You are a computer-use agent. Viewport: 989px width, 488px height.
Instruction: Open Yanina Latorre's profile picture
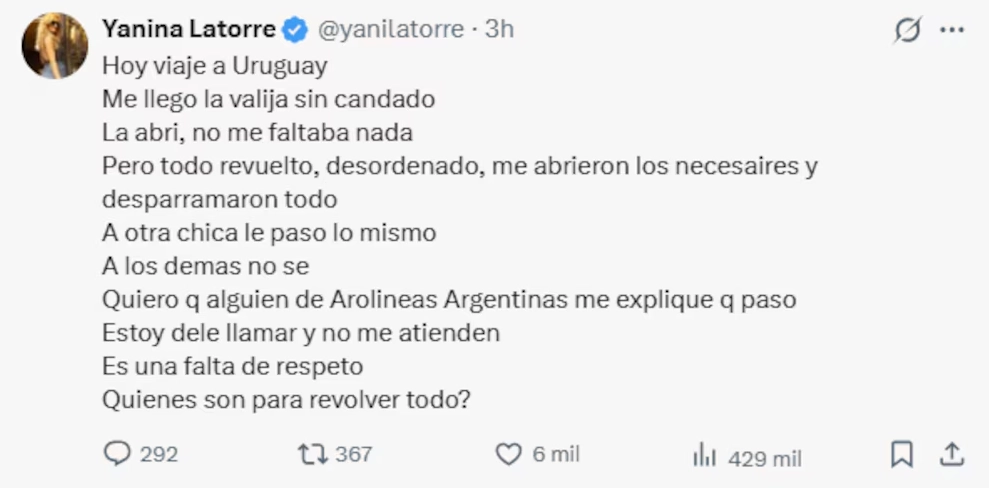tap(55, 45)
